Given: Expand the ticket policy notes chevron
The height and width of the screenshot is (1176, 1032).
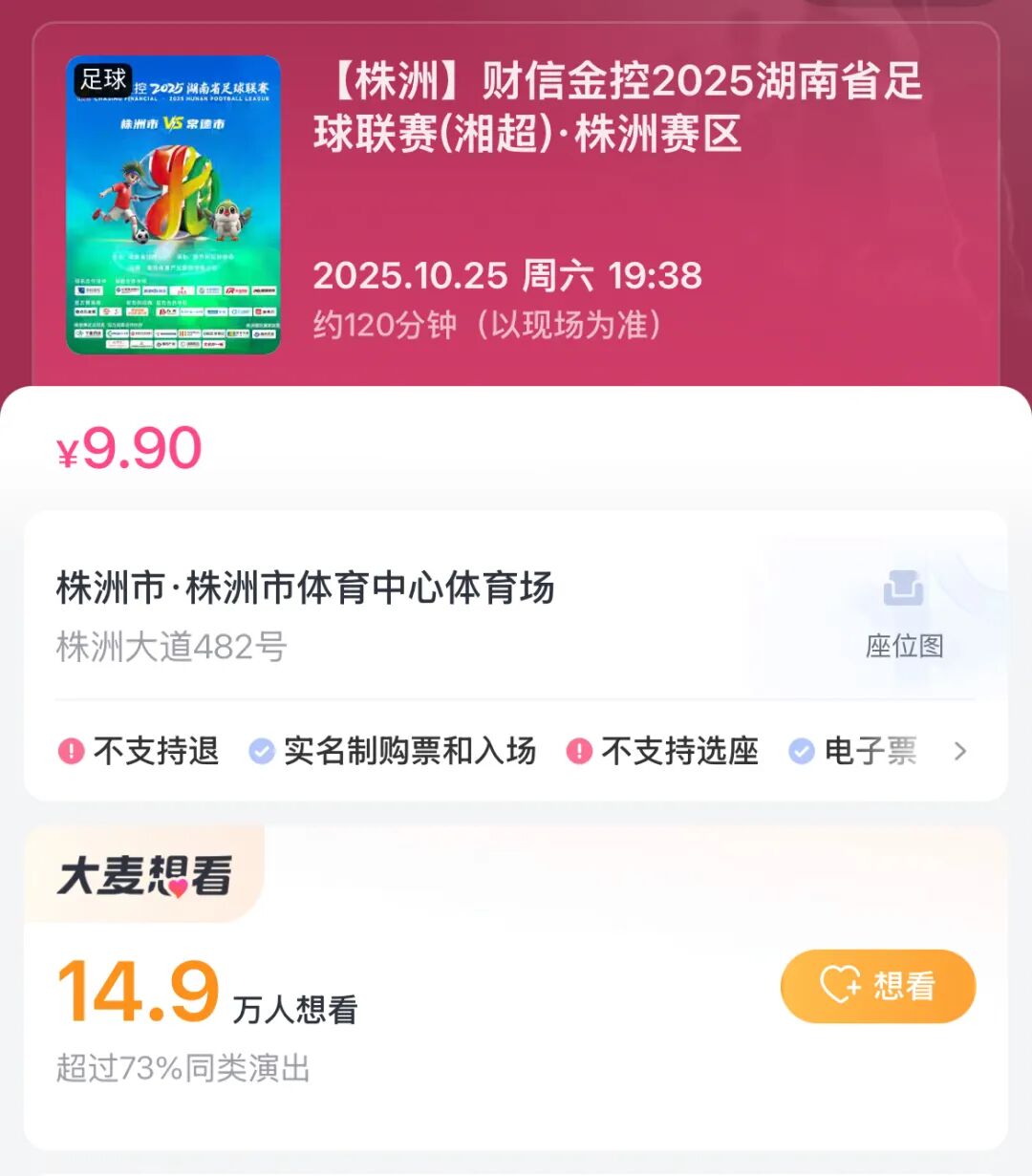Looking at the screenshot, I should tap(960, 752).
